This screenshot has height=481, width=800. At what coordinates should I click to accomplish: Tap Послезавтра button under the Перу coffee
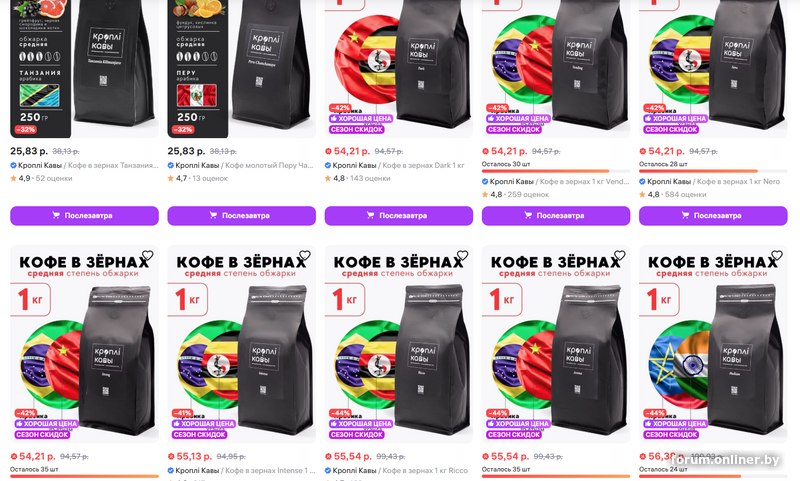[x=241, y=215]
